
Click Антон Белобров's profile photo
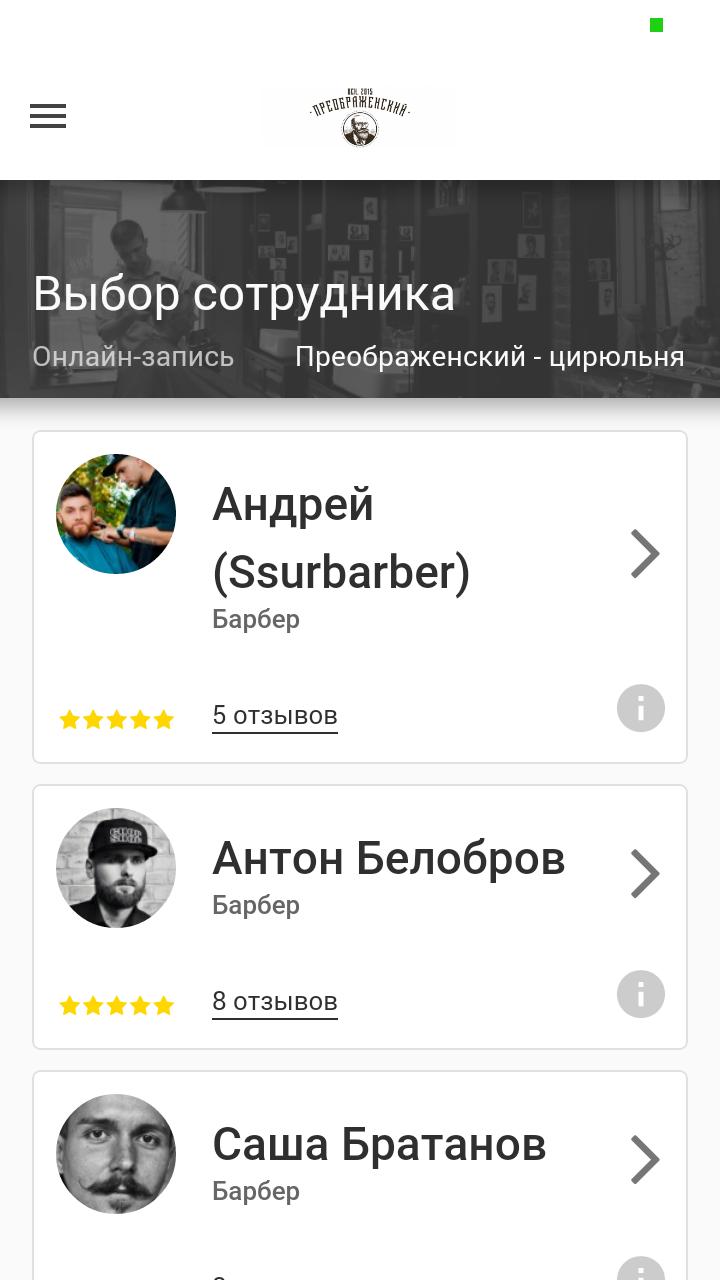(116, 868)
